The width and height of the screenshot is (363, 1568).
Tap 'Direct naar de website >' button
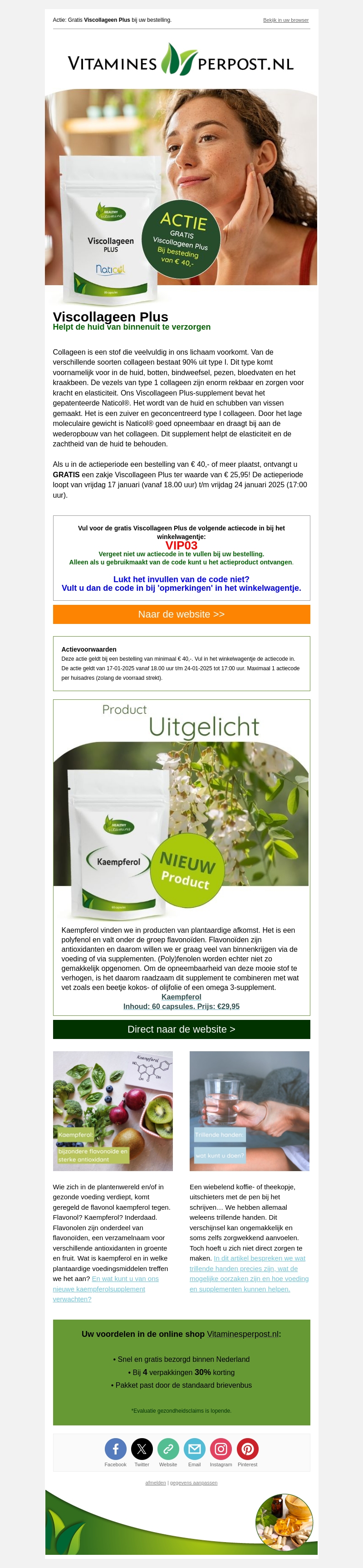tap(181, 1029)
